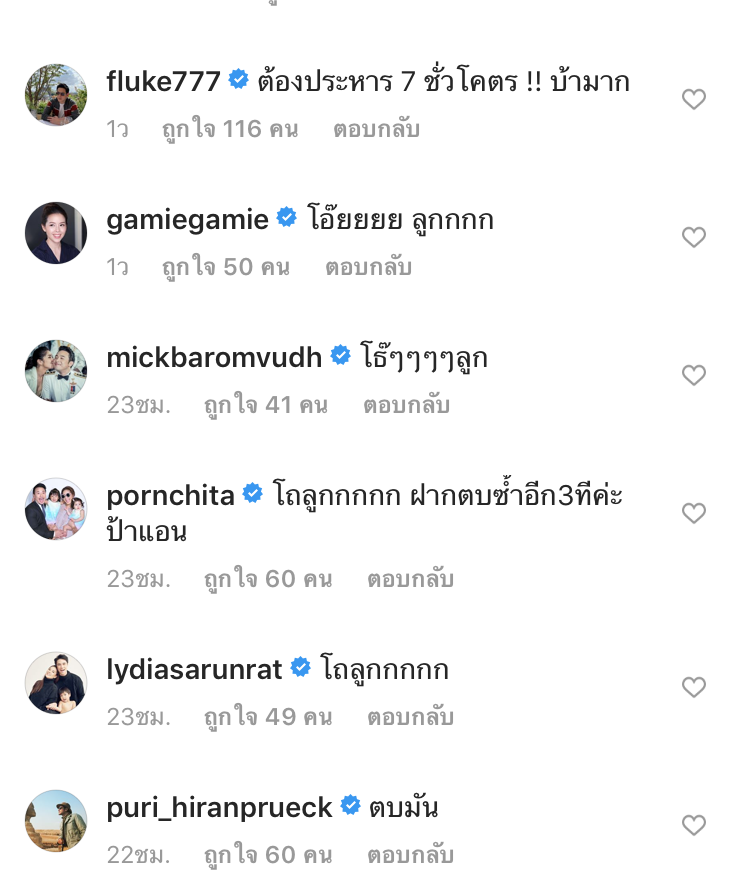Reply to fluke777's comment
Viewport: 750px width, 886px height.
376,129
